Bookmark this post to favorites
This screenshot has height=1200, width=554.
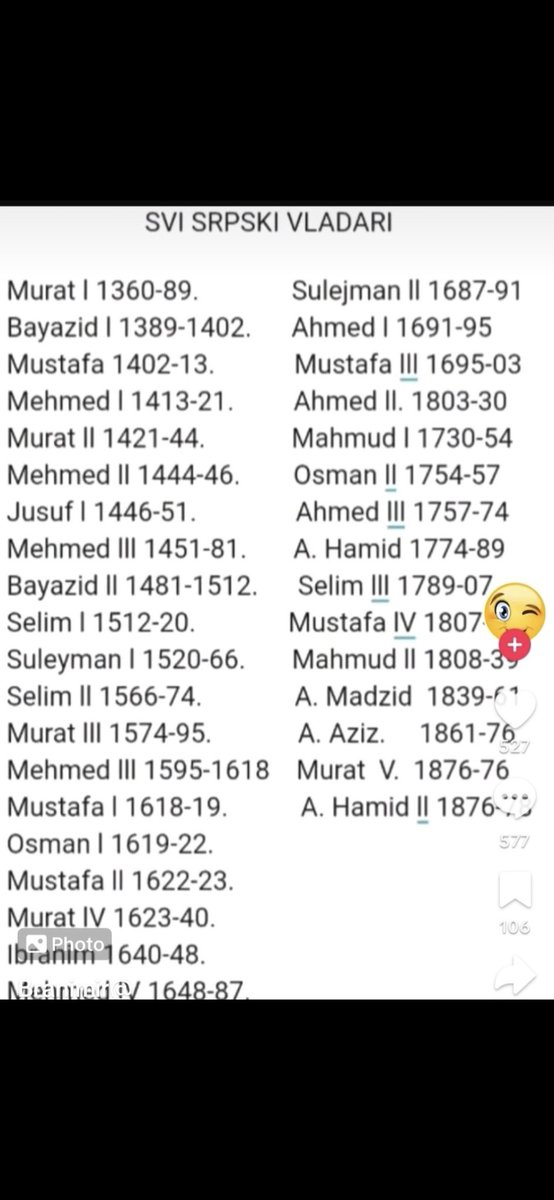click(515, 889)
